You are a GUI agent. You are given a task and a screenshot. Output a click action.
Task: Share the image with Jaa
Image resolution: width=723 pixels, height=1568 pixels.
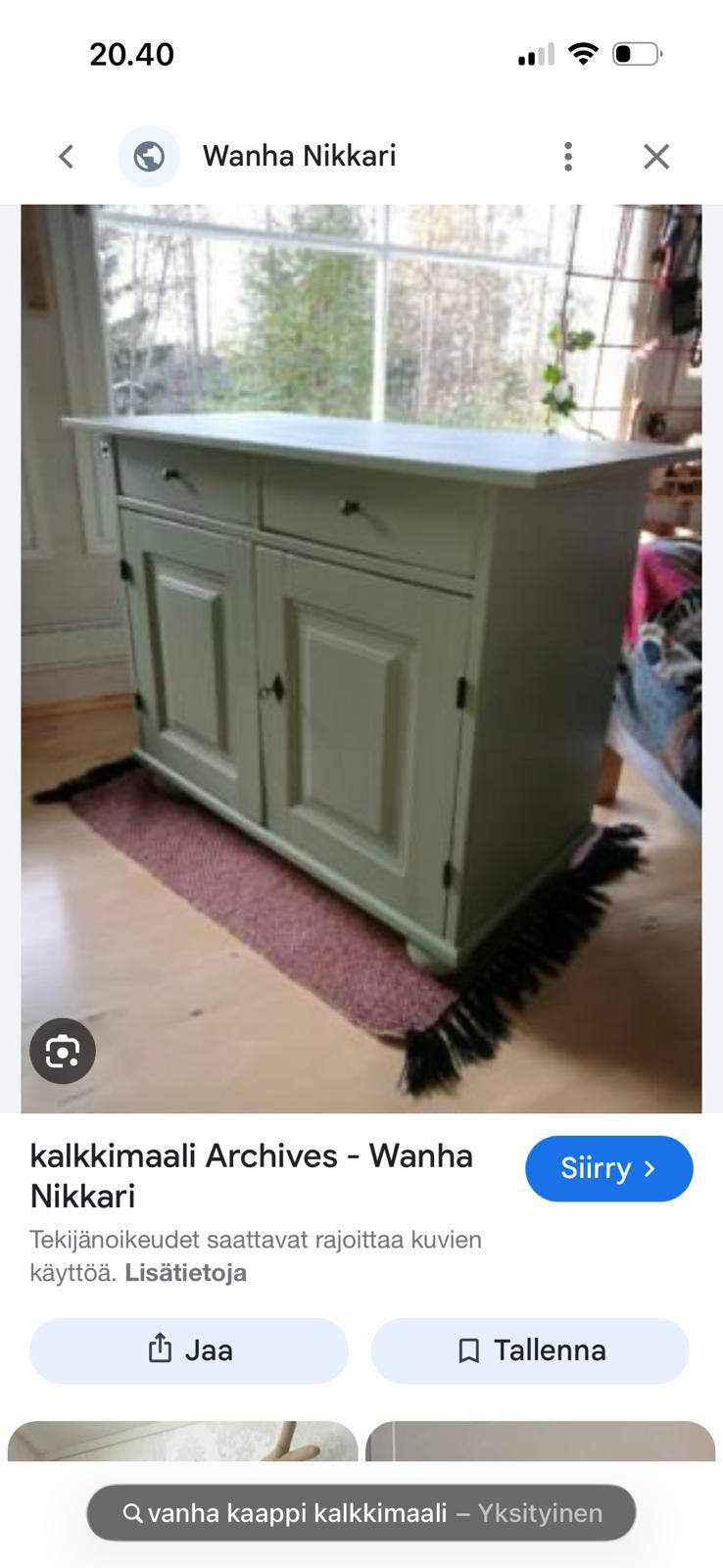pyautogui.click(x=189, y=1350)
